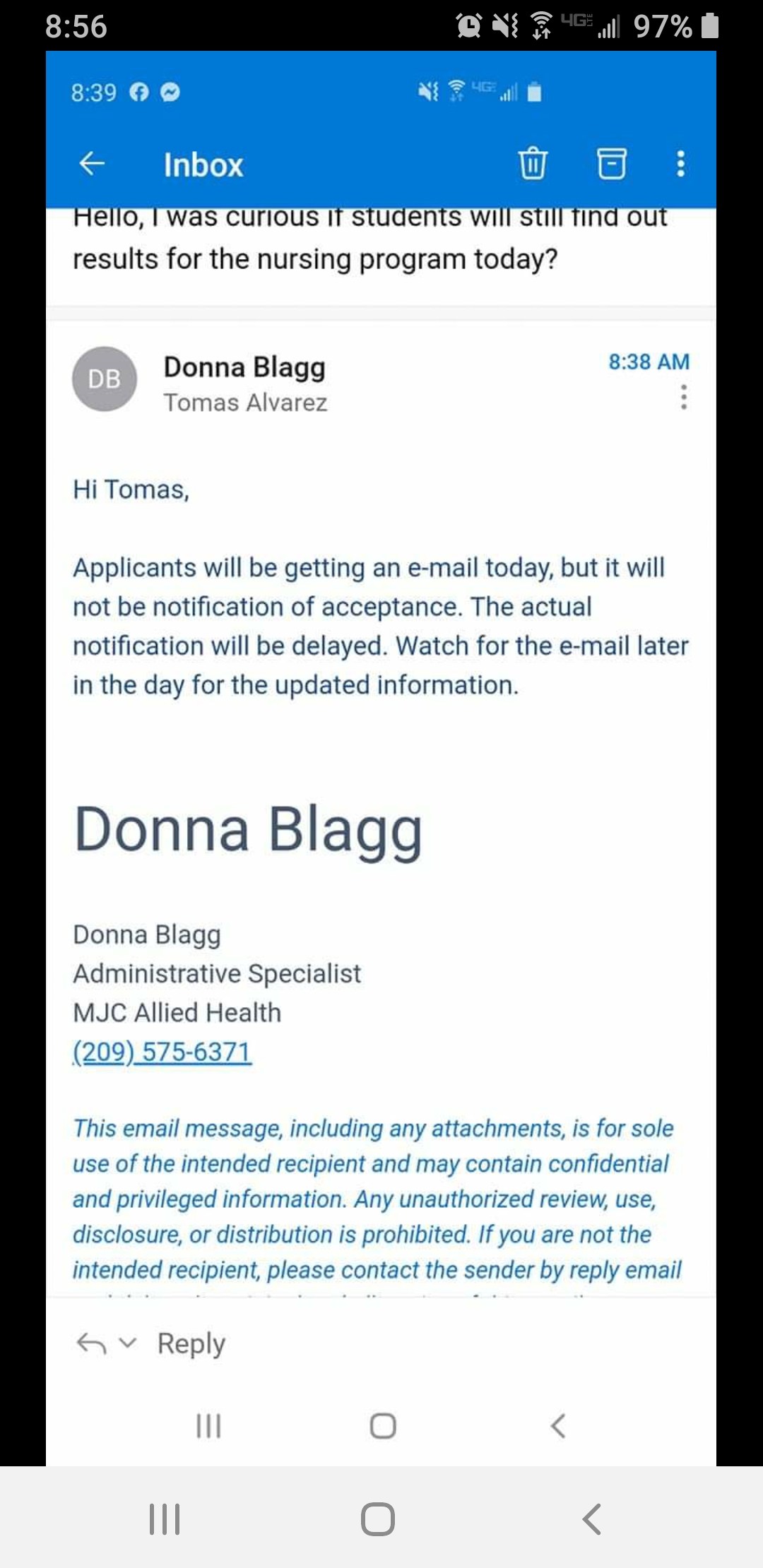
Task: Call the linked number (209) 575-6371
Action: tap(162, 1052)
